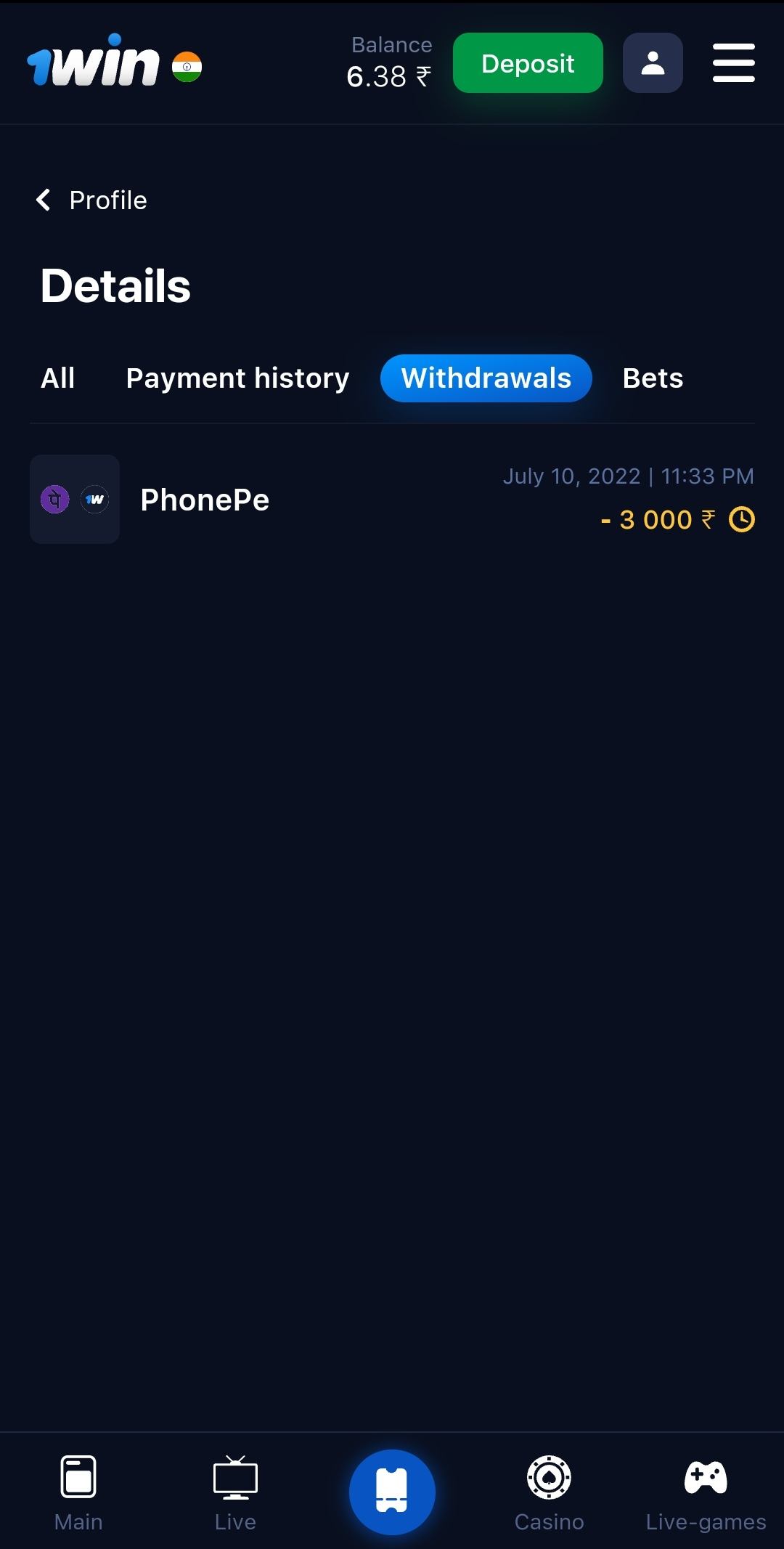Switch to the Payment history tab
Viewport: 784px width, 1549px height.
tap(237, 378)
